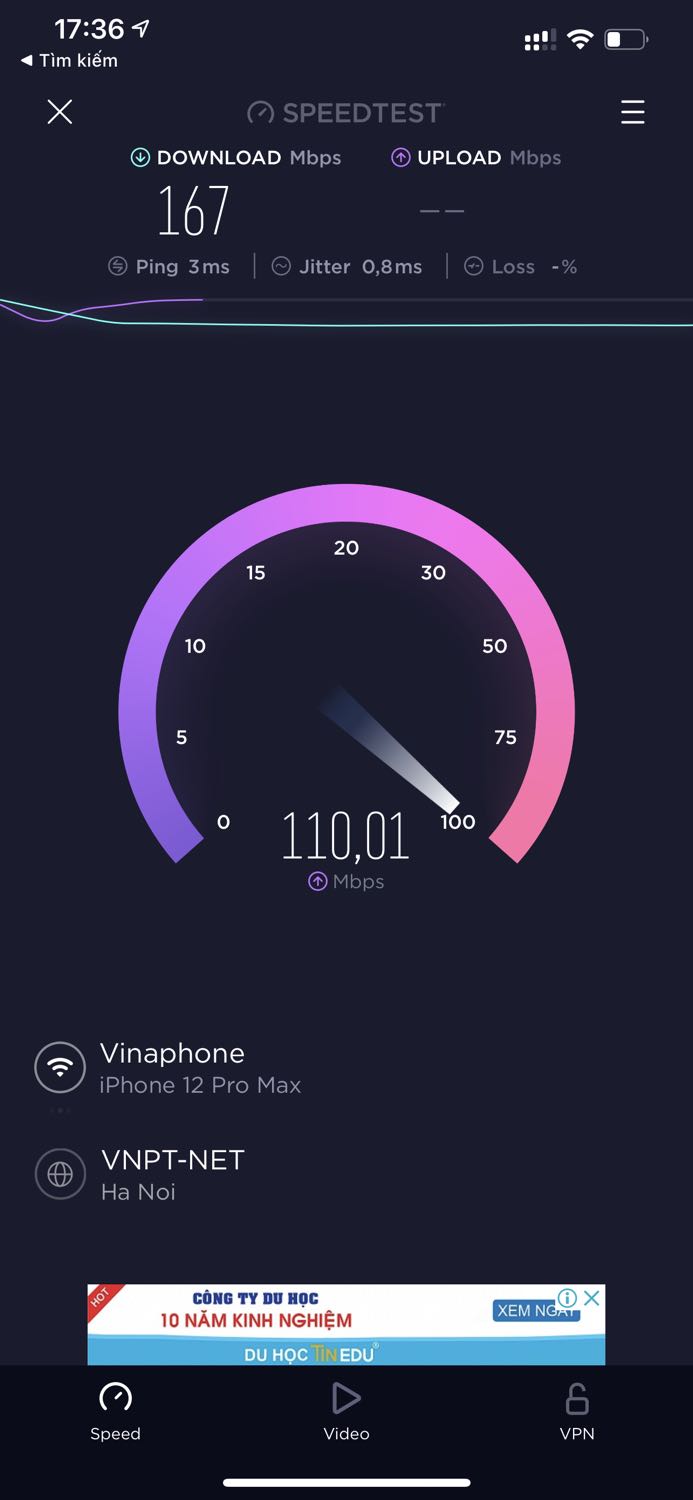Open the ad info icon
This screenshot has width=693, height=1500.
coord(567,1298)
